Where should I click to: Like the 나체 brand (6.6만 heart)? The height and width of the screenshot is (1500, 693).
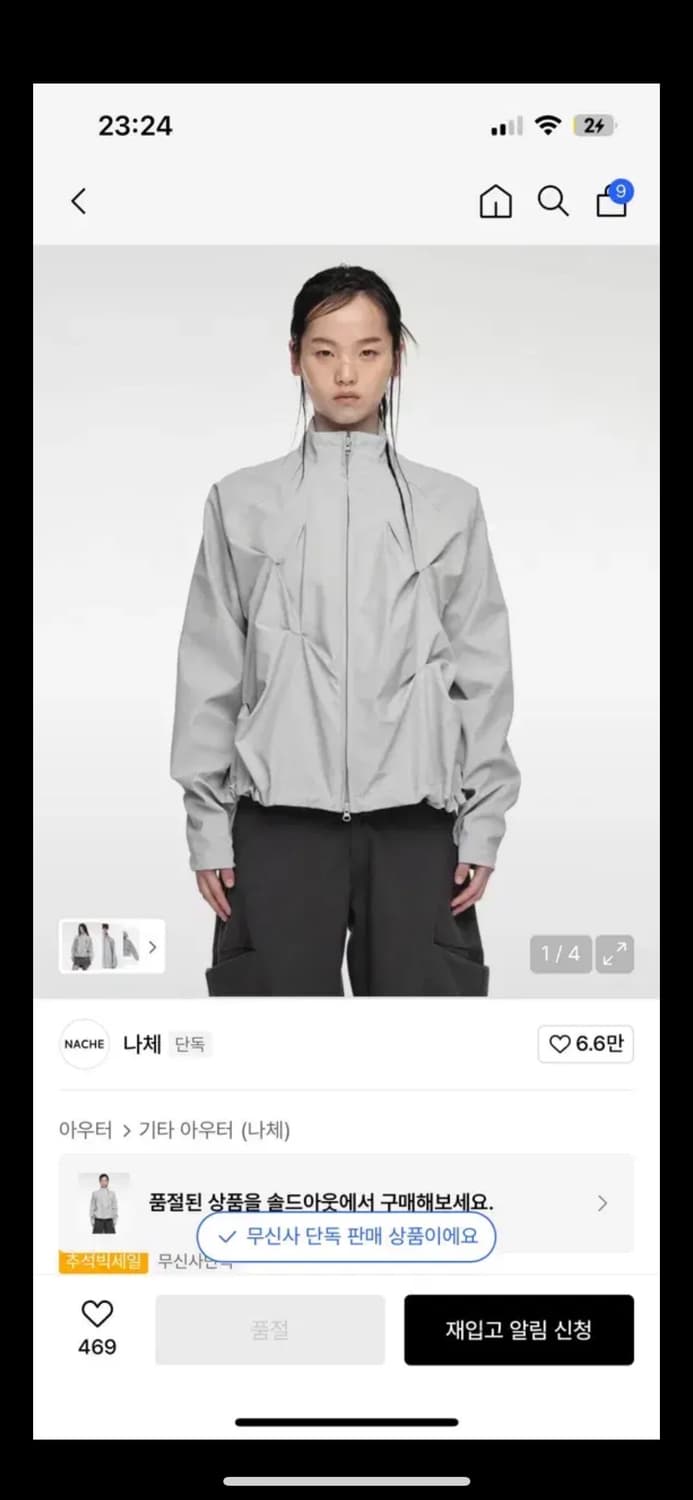pos(586,1044)
